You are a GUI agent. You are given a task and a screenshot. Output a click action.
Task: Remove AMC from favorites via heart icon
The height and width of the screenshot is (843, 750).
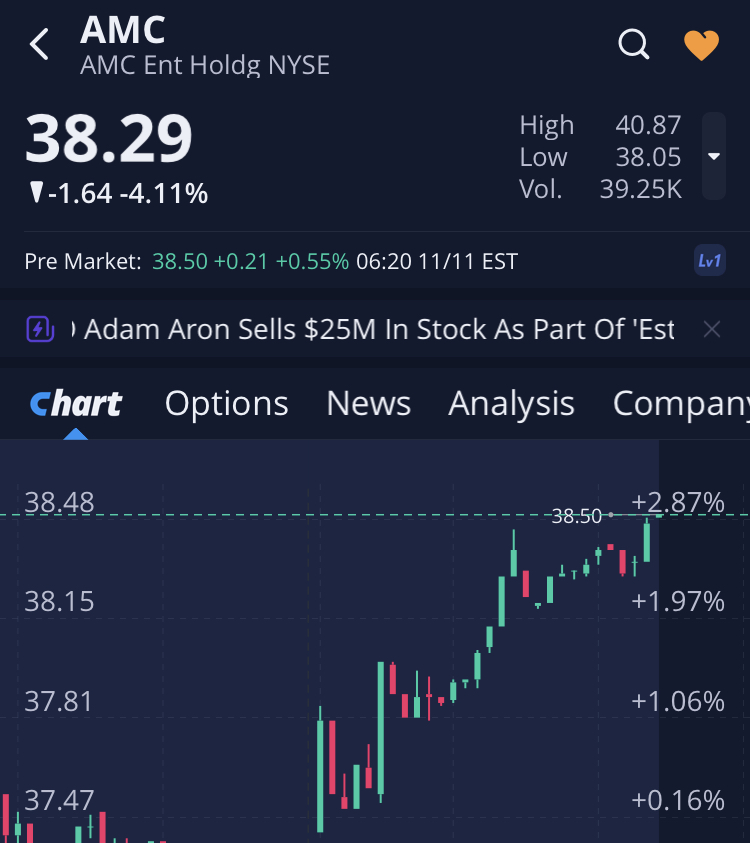[701, 45]
